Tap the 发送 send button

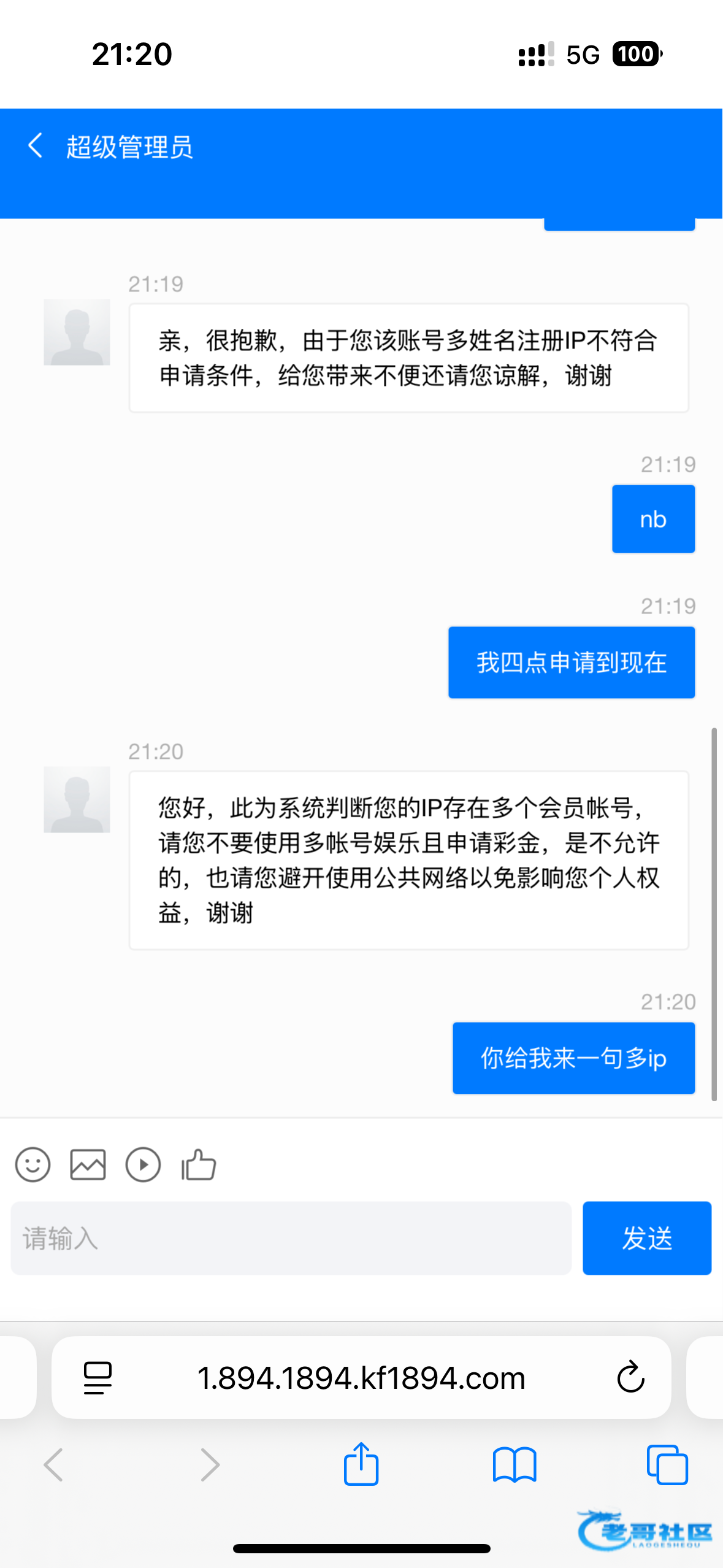pyautogui.click(x=647, y=1238)
